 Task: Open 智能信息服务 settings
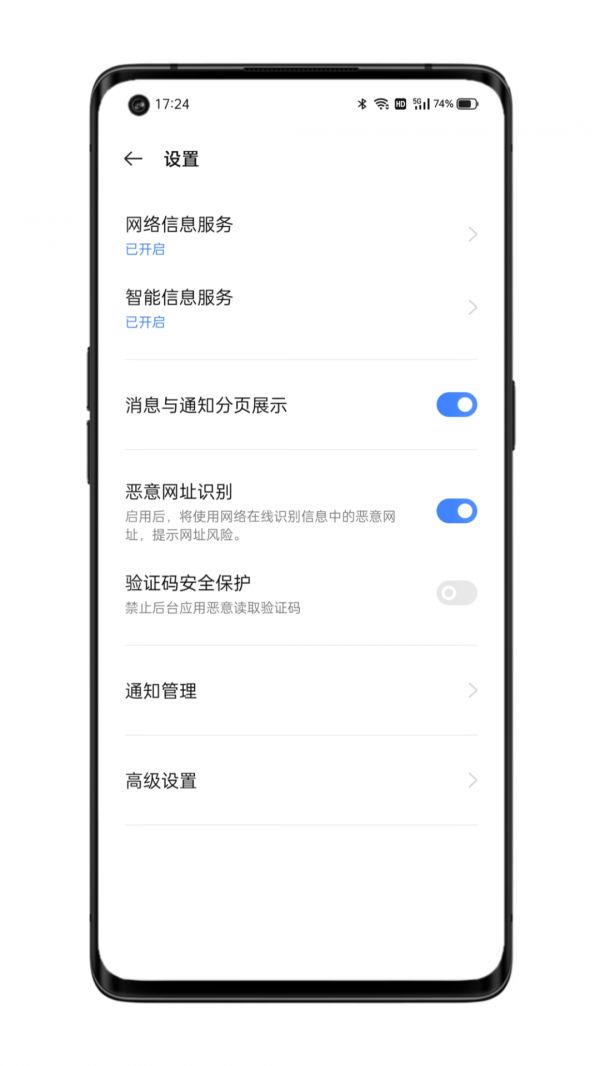tap(300, 308)
